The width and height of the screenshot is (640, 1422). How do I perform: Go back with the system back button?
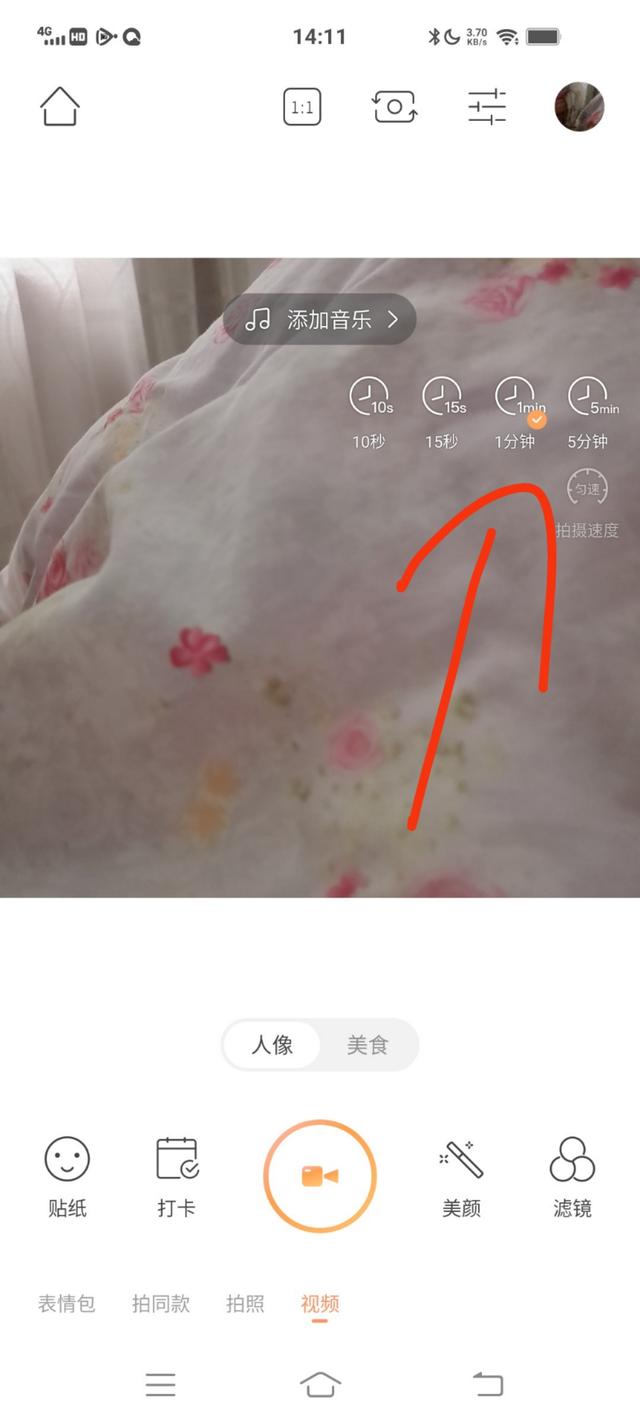(488, 1384)
